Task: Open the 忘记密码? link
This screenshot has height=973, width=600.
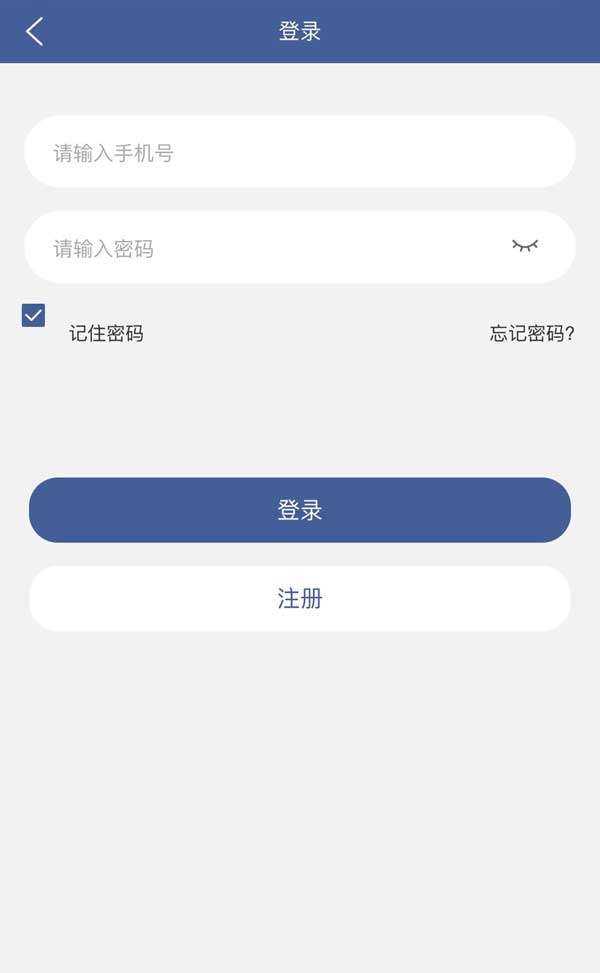Action: pos(532,334)
